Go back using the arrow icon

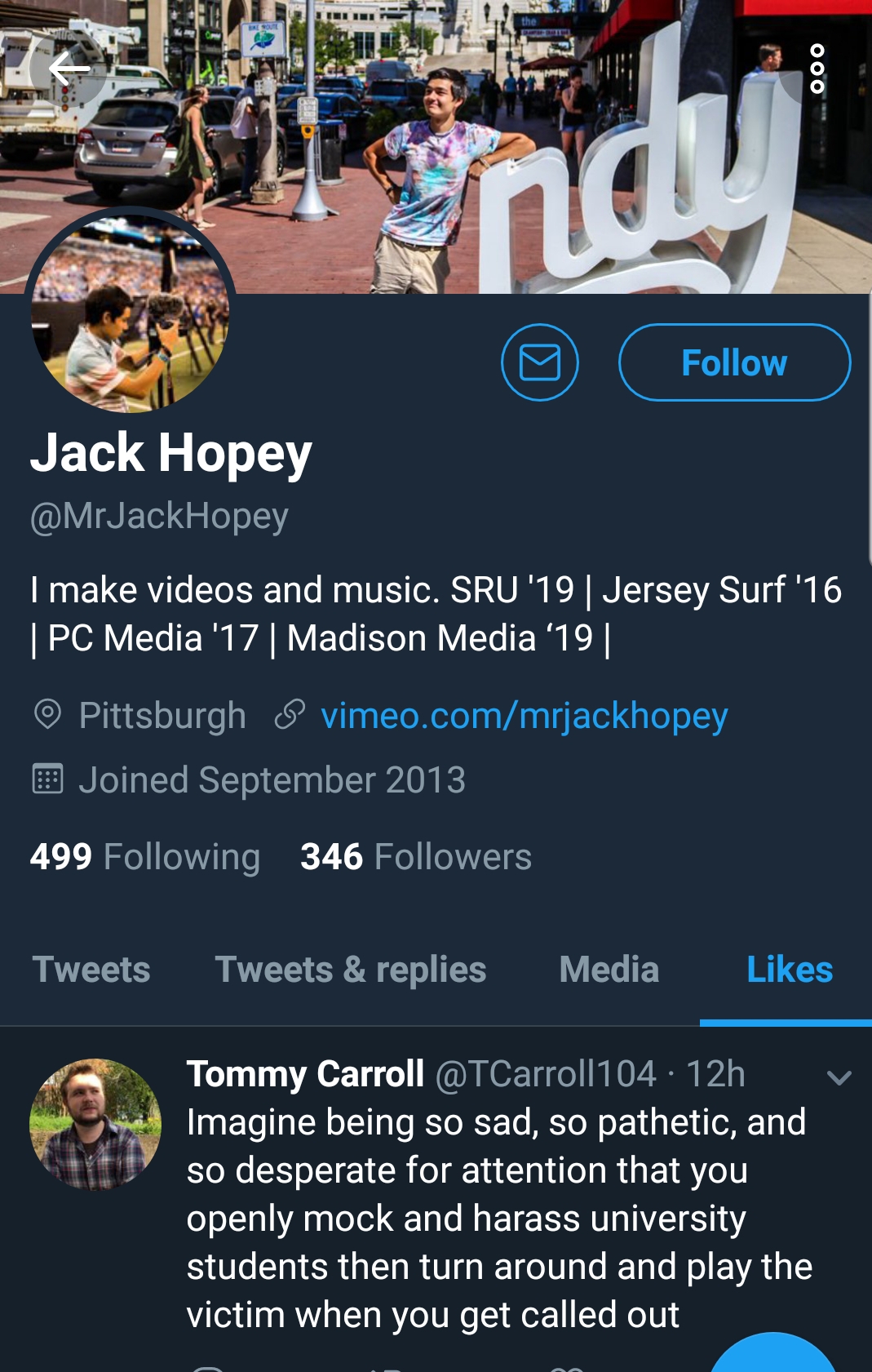click(69, 69)
